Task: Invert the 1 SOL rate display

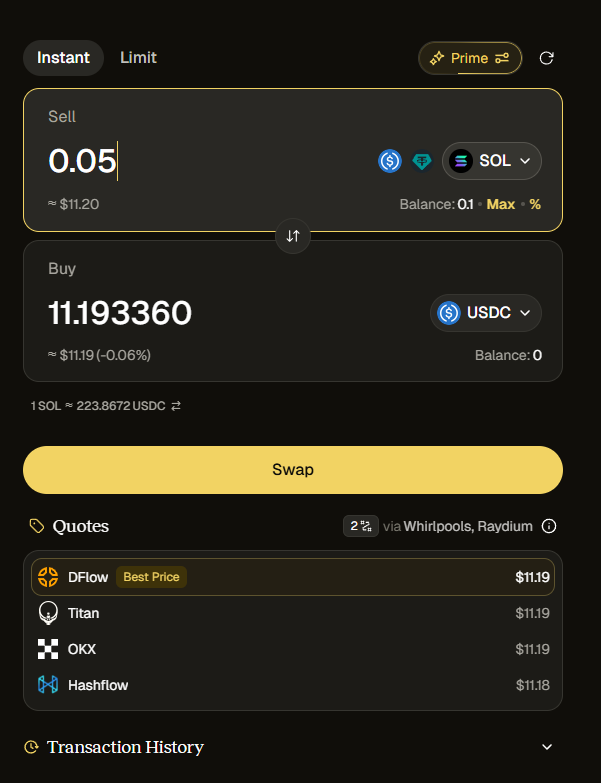Action: pyautogui.click(x=176, y=406)
